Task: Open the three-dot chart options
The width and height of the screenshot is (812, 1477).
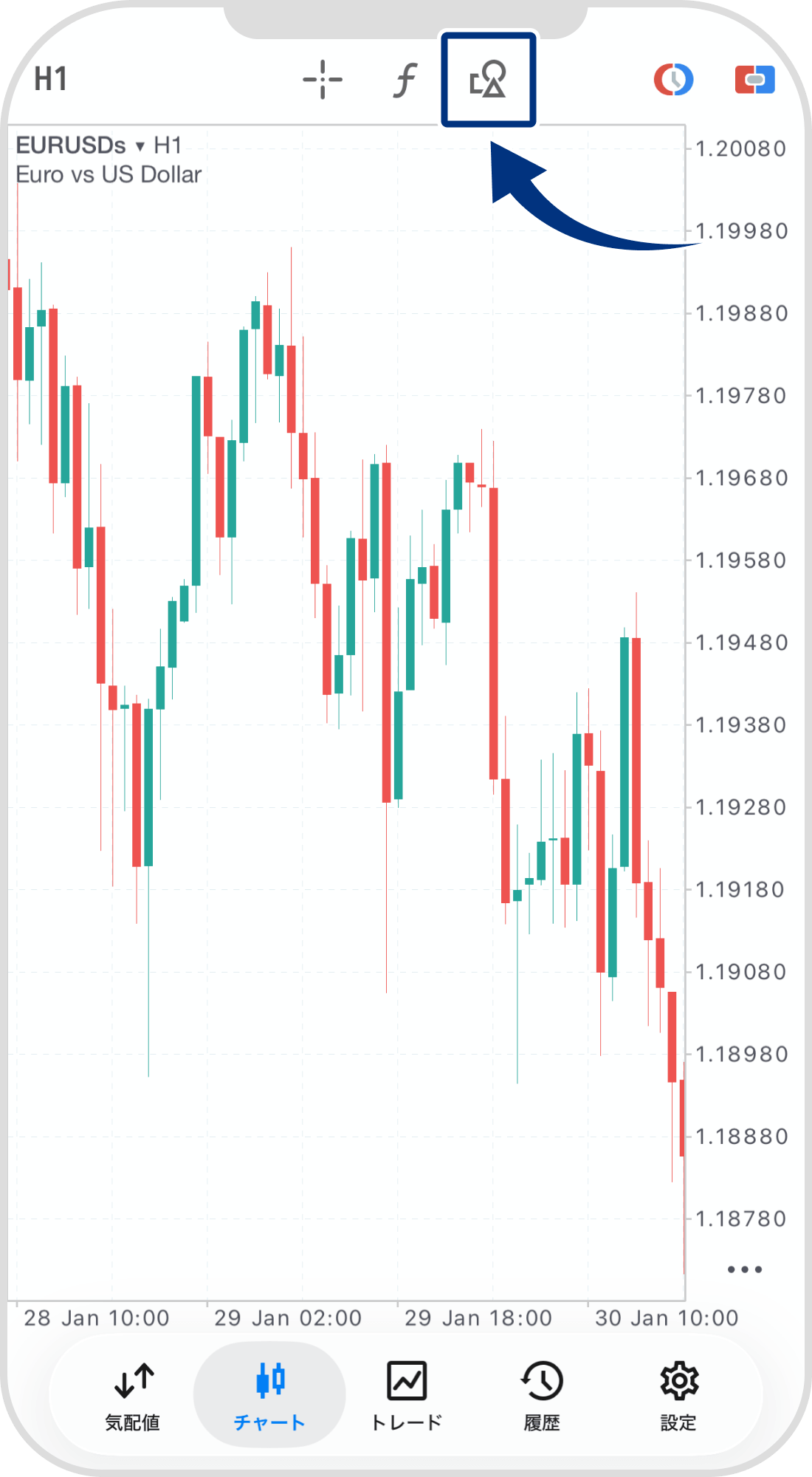Action: coord(744,1270)
